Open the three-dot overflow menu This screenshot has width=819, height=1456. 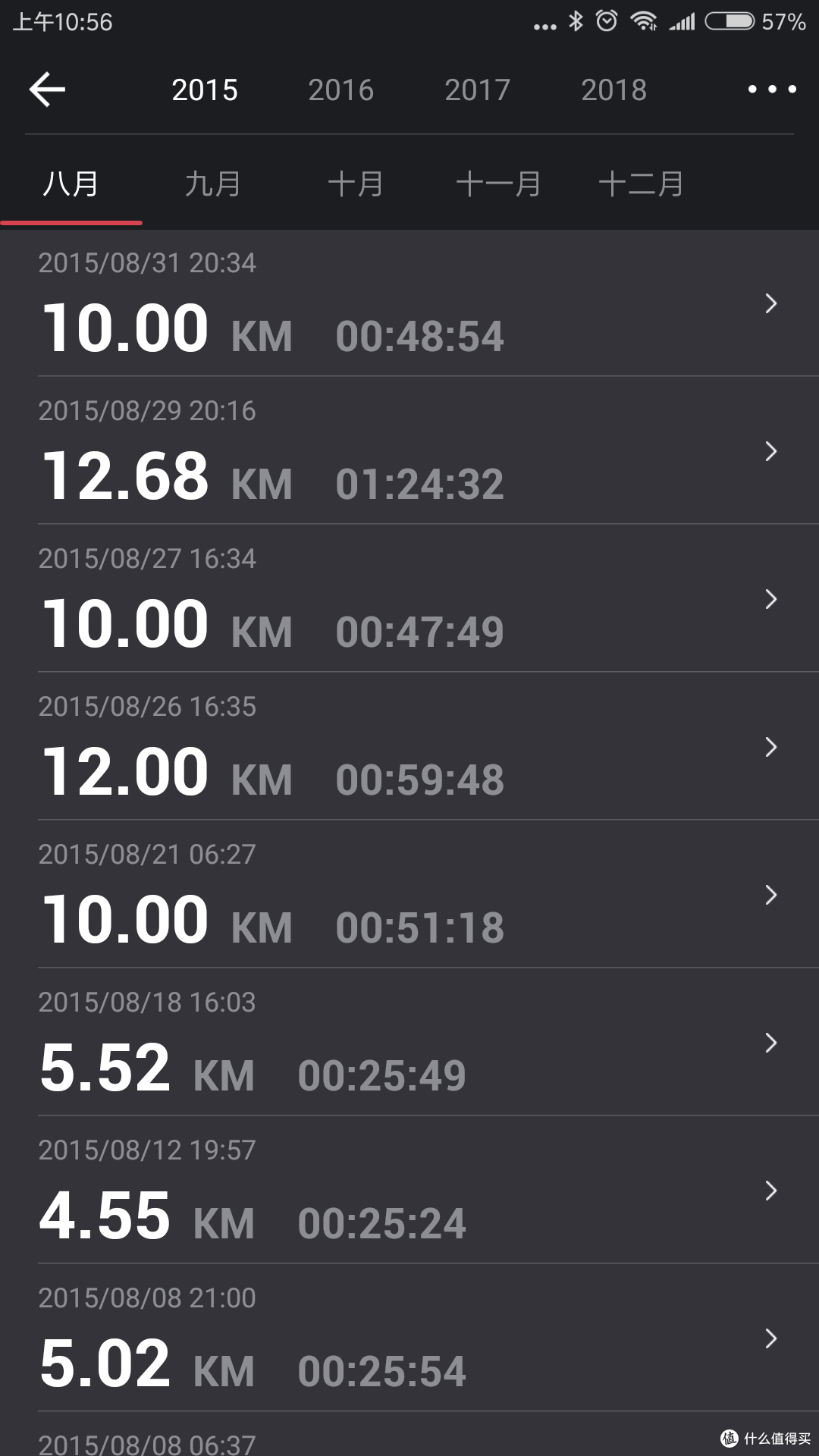(772, 89)
